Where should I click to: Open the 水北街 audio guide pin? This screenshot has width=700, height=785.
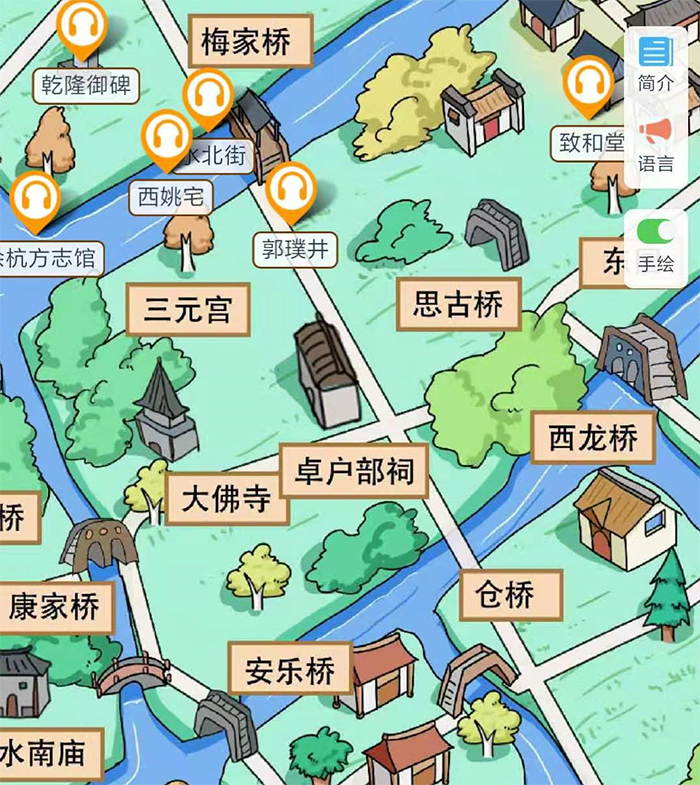pyautogui.click(x=208, y=96)
